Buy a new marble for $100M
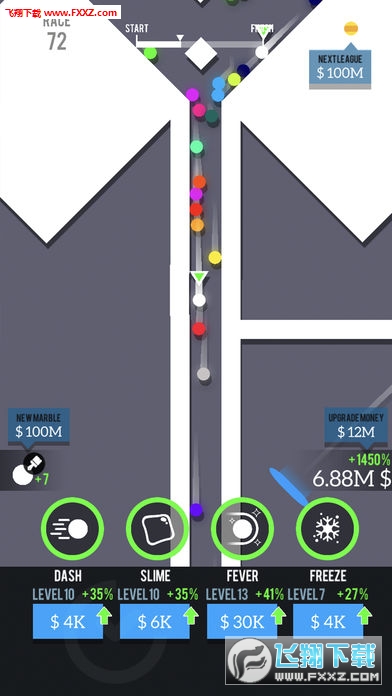This screenshot has width=392, height=696. [x=39, y=426]
